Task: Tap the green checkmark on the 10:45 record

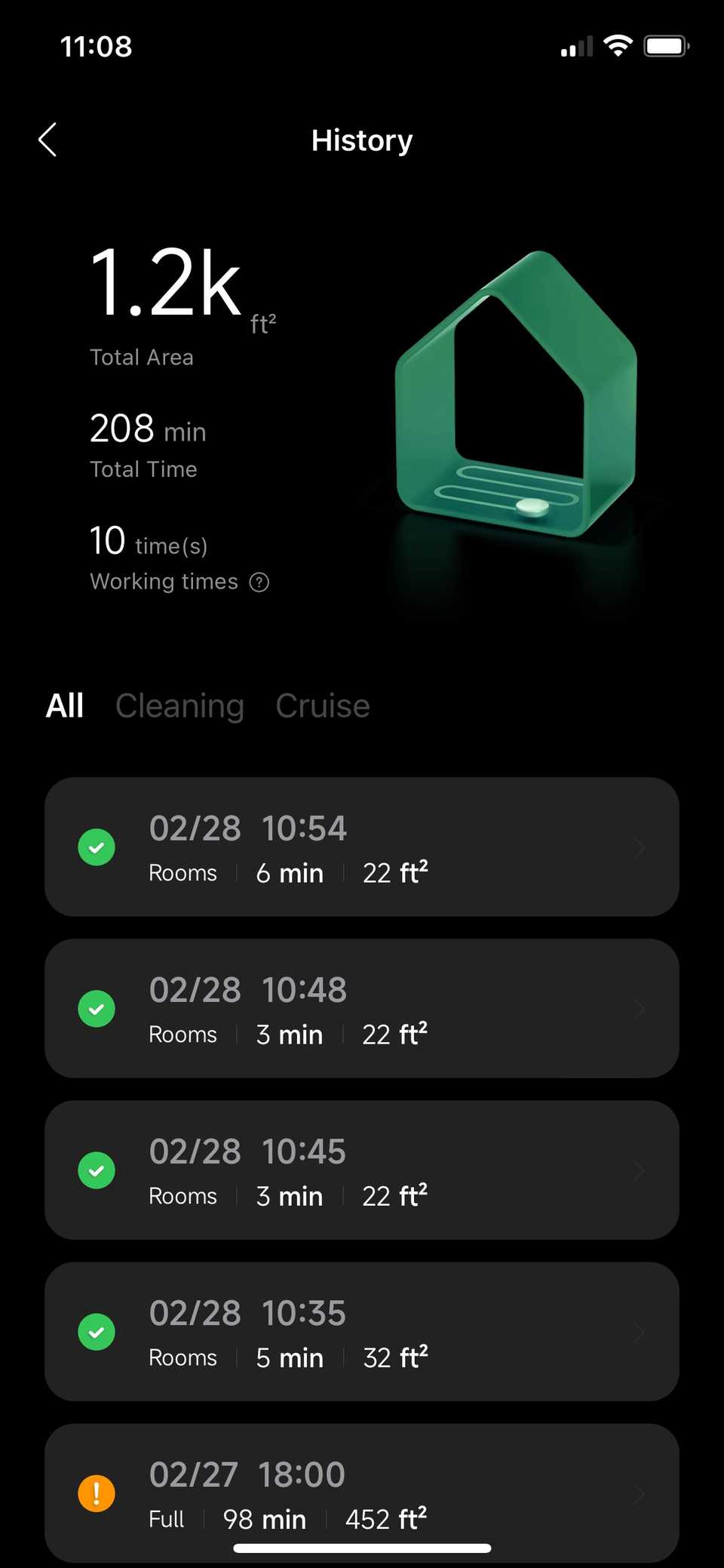Action: pyautogui.click(x=96, y=1170)
